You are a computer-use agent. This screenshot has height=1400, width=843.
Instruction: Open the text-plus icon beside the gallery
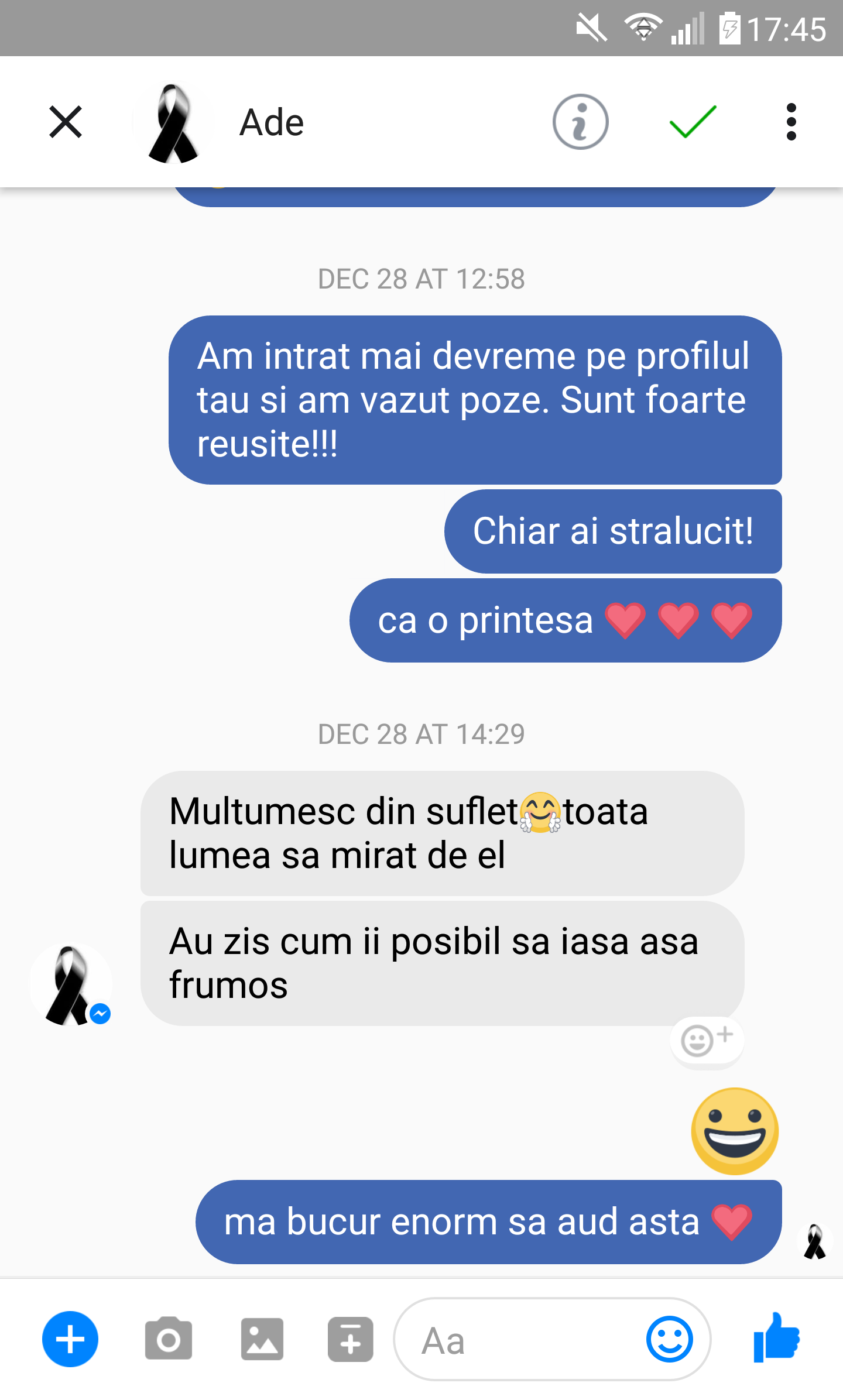point(350,1339)
